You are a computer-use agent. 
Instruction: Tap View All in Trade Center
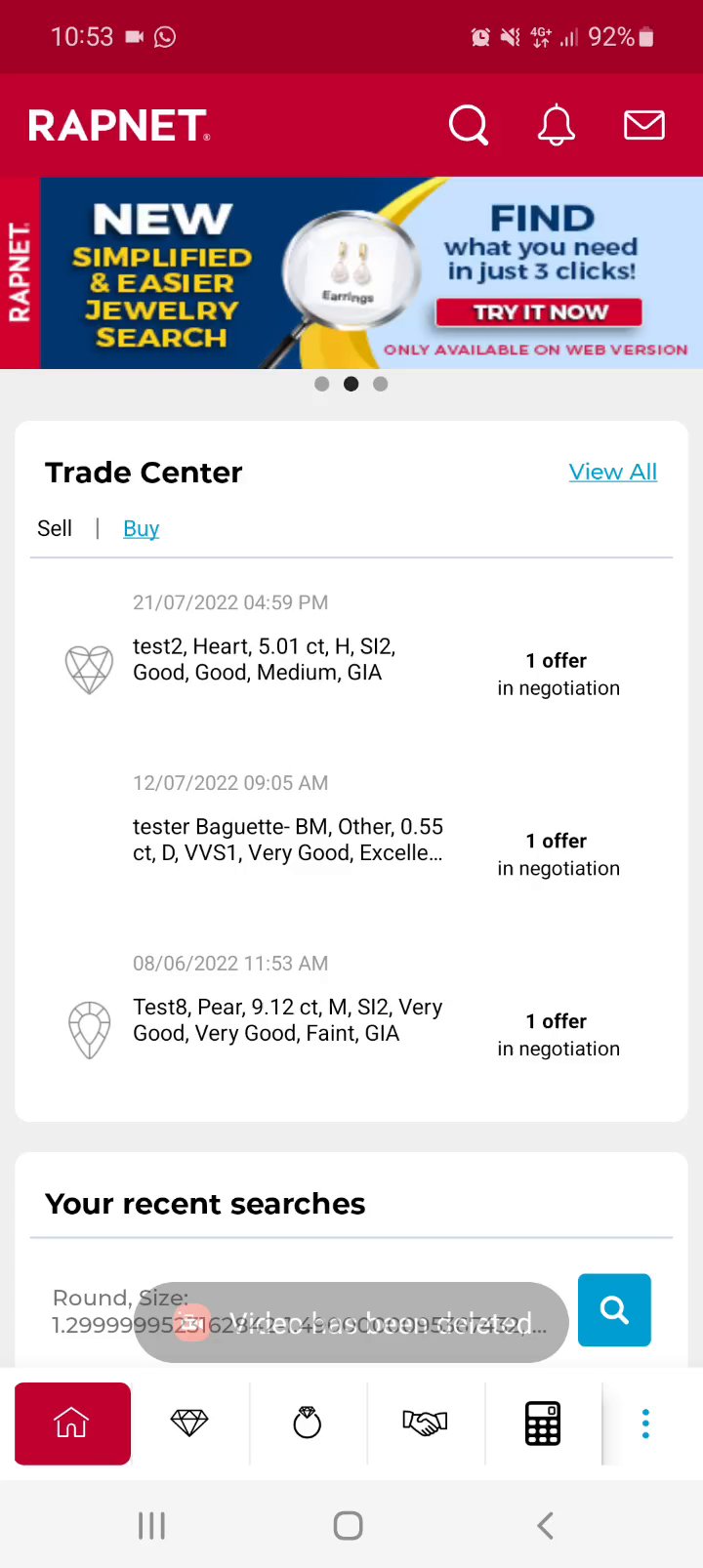pos(612,472)
